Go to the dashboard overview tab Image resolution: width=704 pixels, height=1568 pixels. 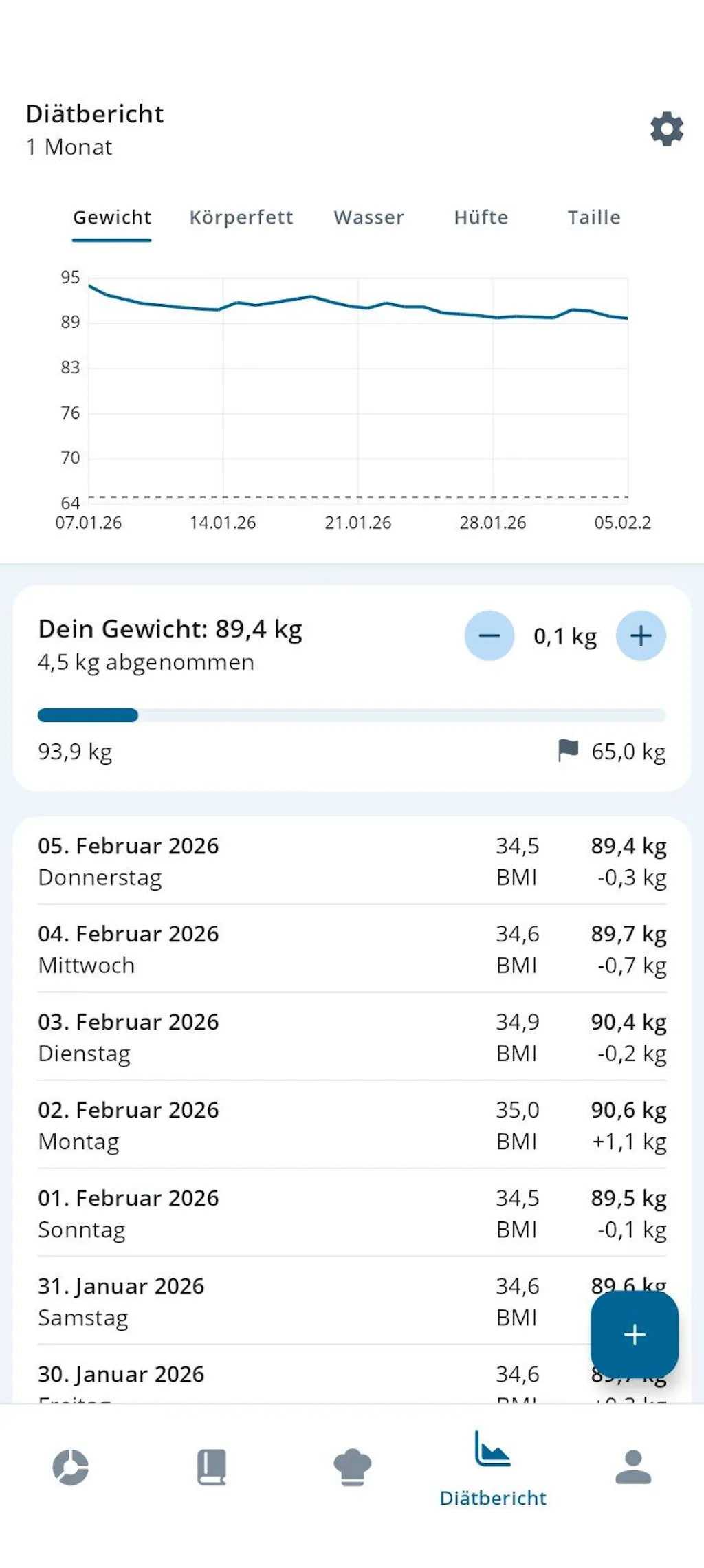click(x=70, y=1467)
